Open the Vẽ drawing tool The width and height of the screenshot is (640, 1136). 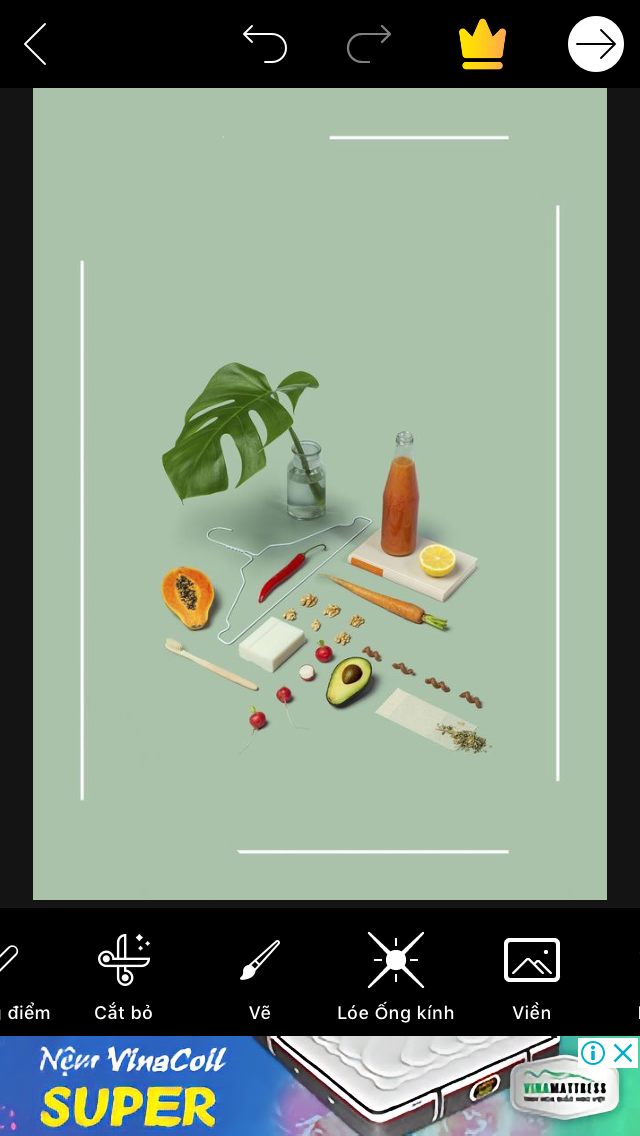coord(260,976)
